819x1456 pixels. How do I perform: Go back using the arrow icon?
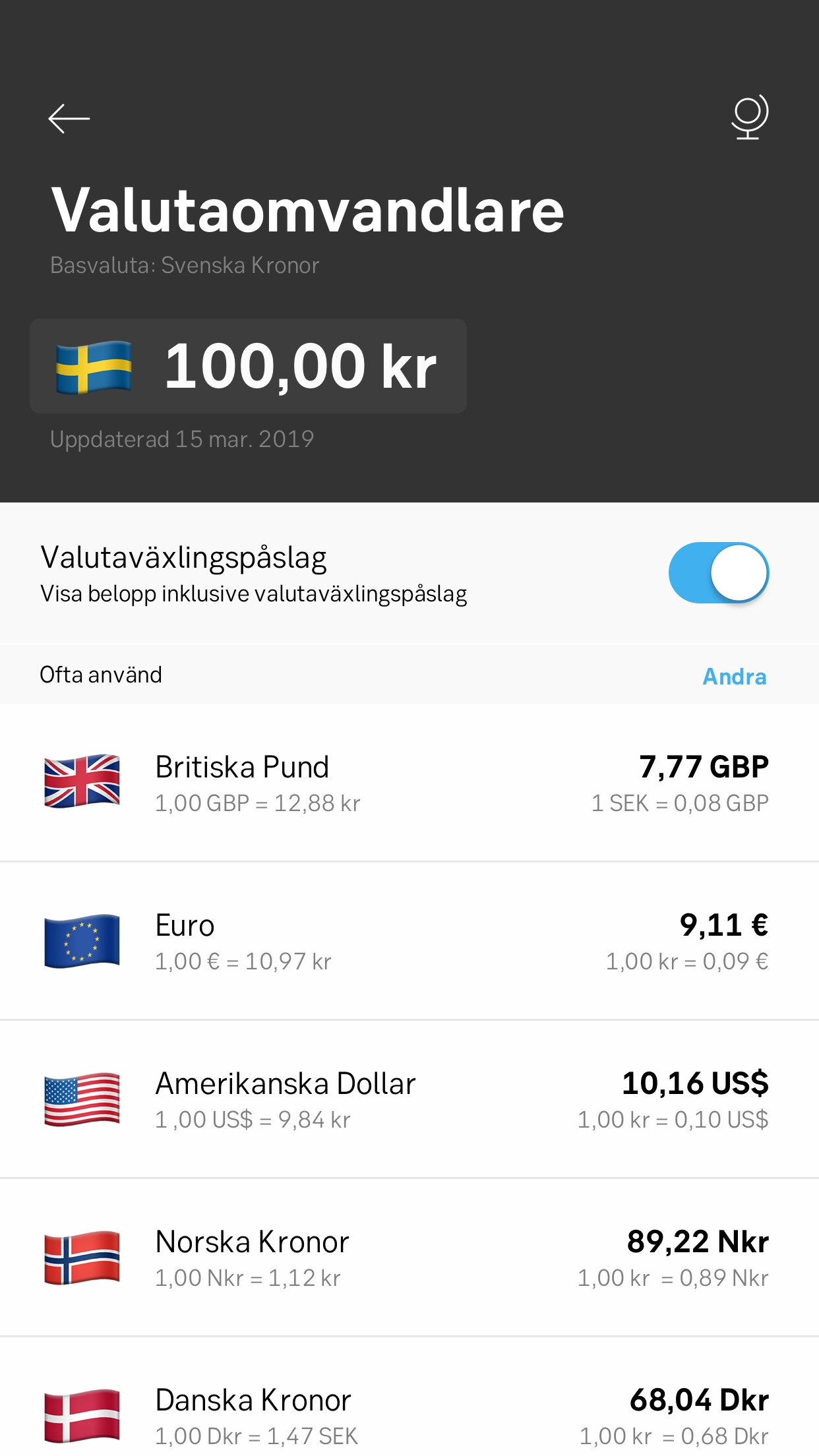click(x=69, y=119)
